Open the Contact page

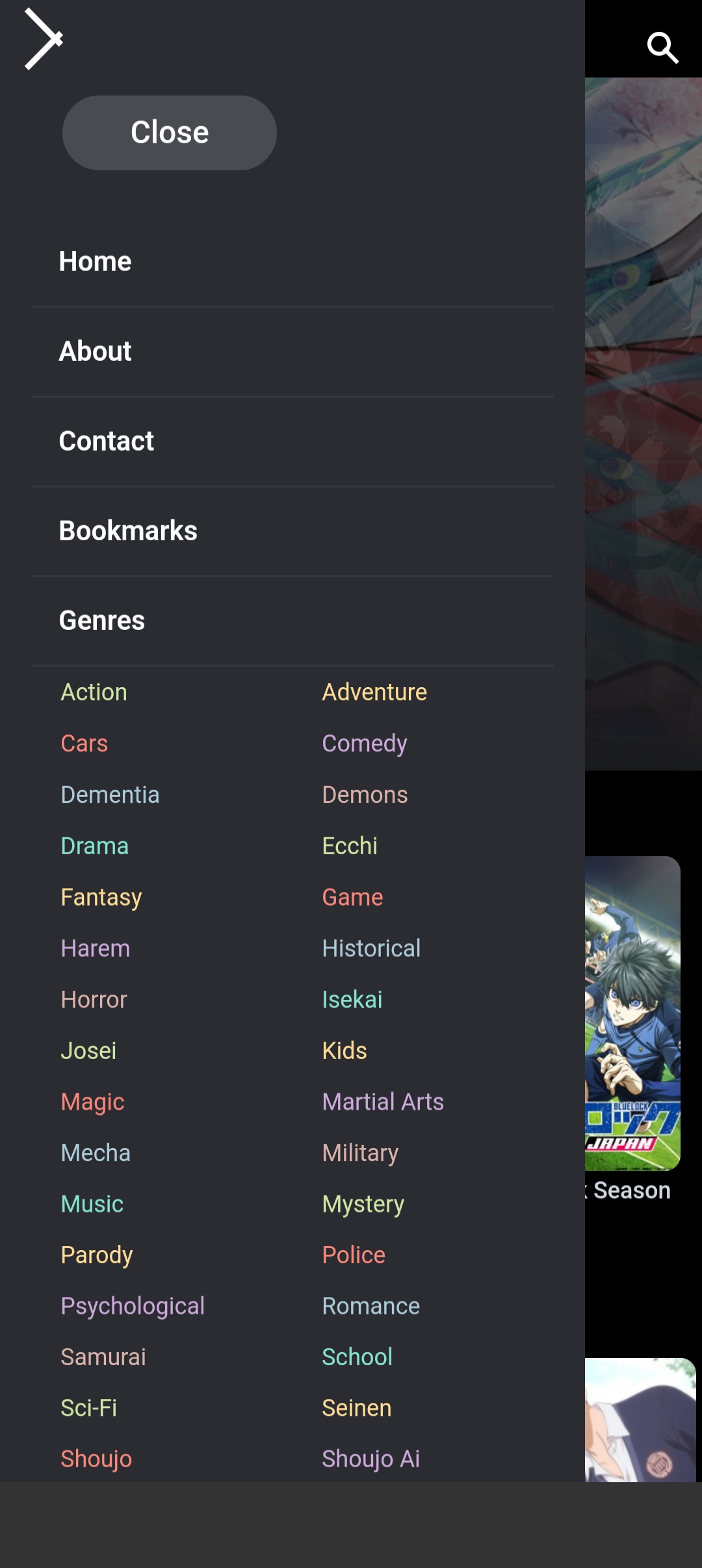point(107,441)
